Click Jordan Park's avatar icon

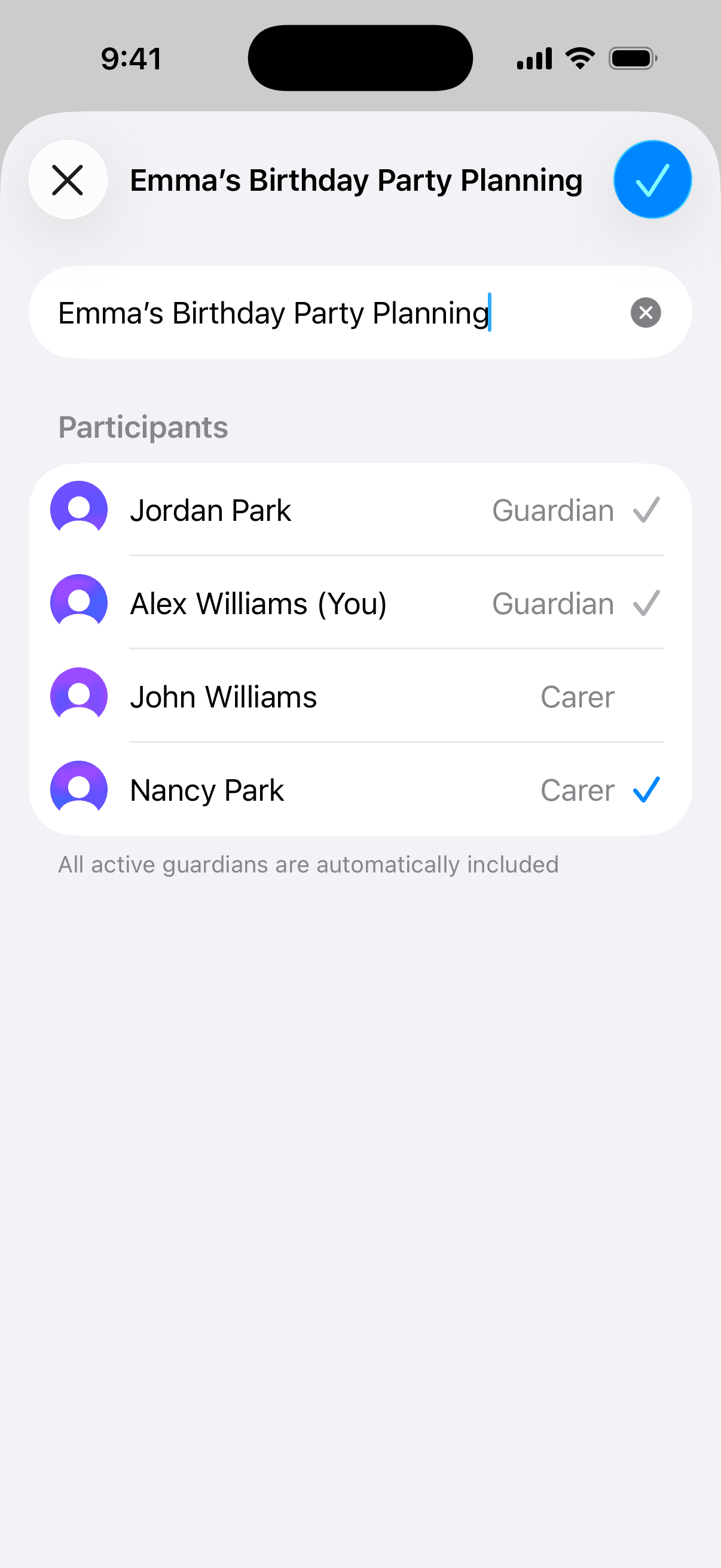click(x=78, y=510)
